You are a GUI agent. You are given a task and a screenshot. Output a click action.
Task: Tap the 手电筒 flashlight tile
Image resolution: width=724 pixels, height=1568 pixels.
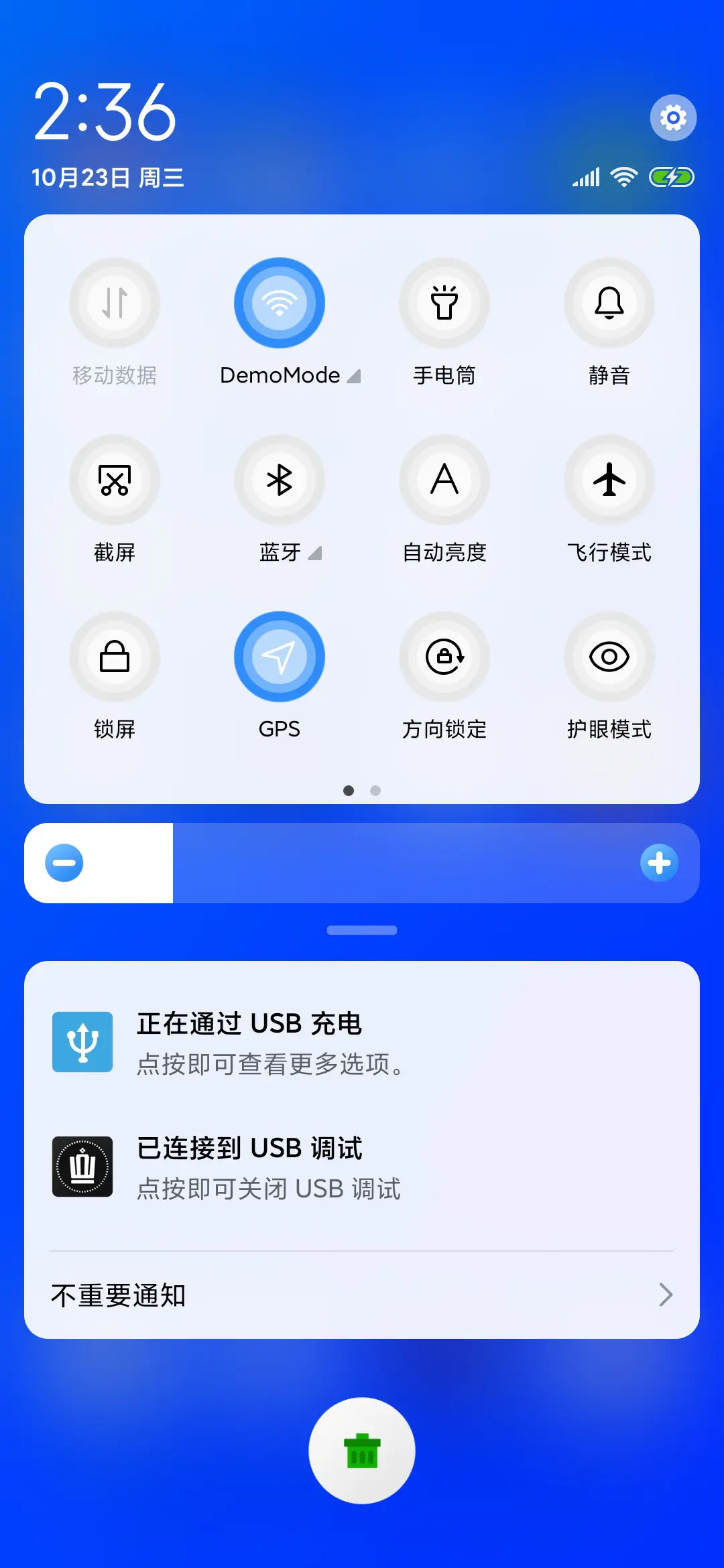pyautogui.click(x=444, y=304)
